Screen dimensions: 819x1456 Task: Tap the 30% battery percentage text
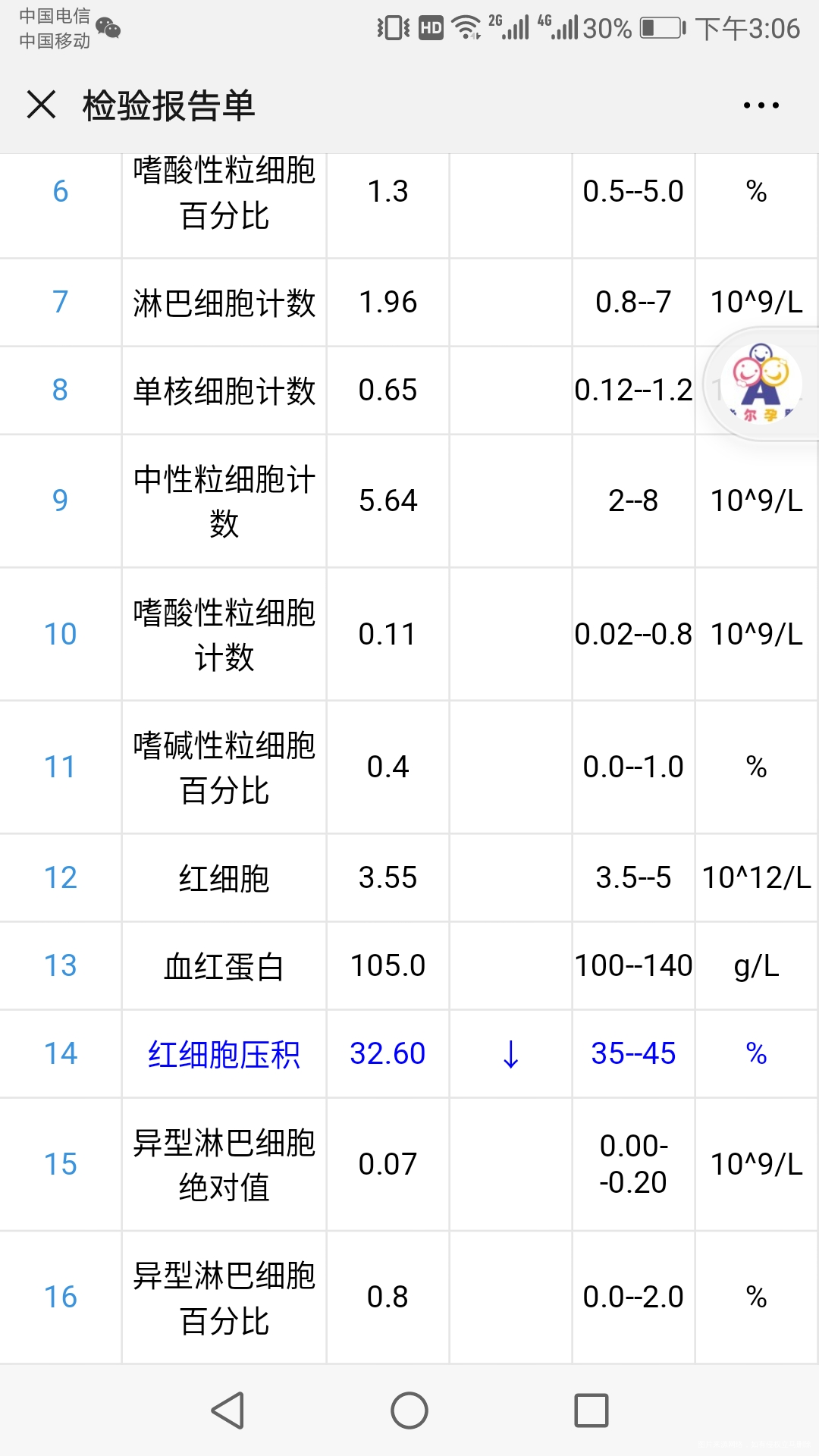click(608, 26)
